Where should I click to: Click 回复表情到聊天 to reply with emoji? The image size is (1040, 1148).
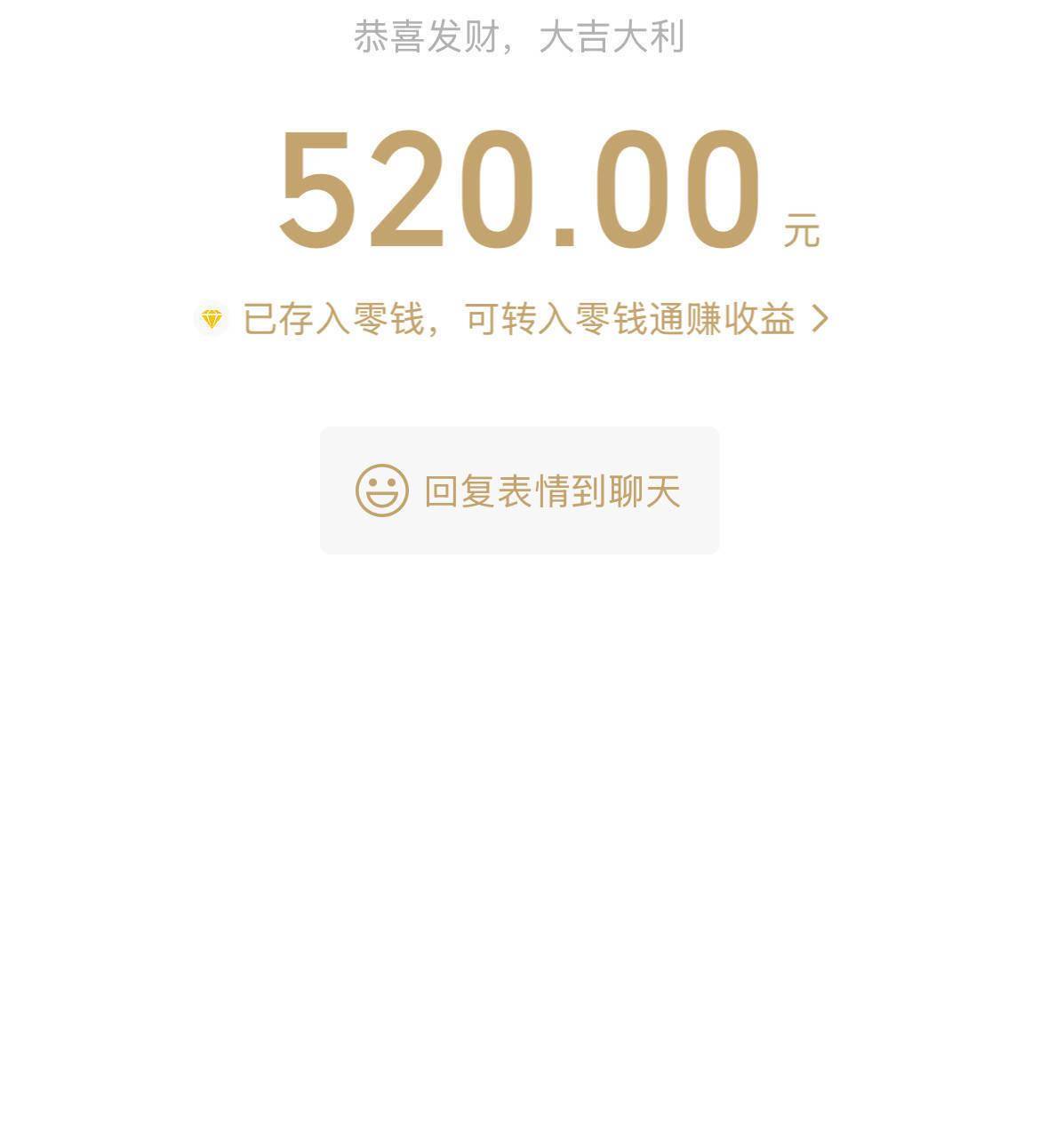(551, 491)
